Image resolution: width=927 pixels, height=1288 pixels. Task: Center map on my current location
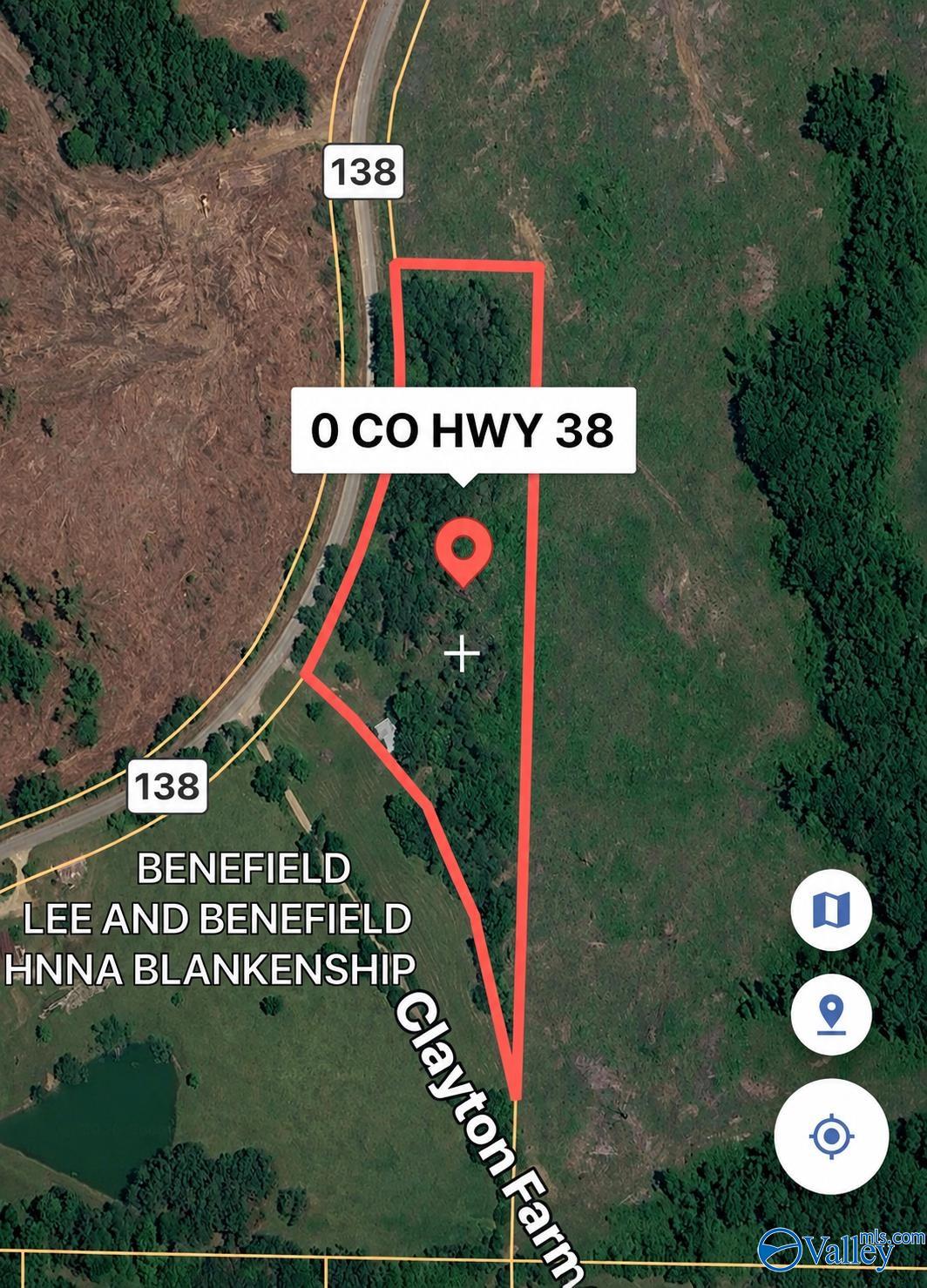coord(830,1136)
